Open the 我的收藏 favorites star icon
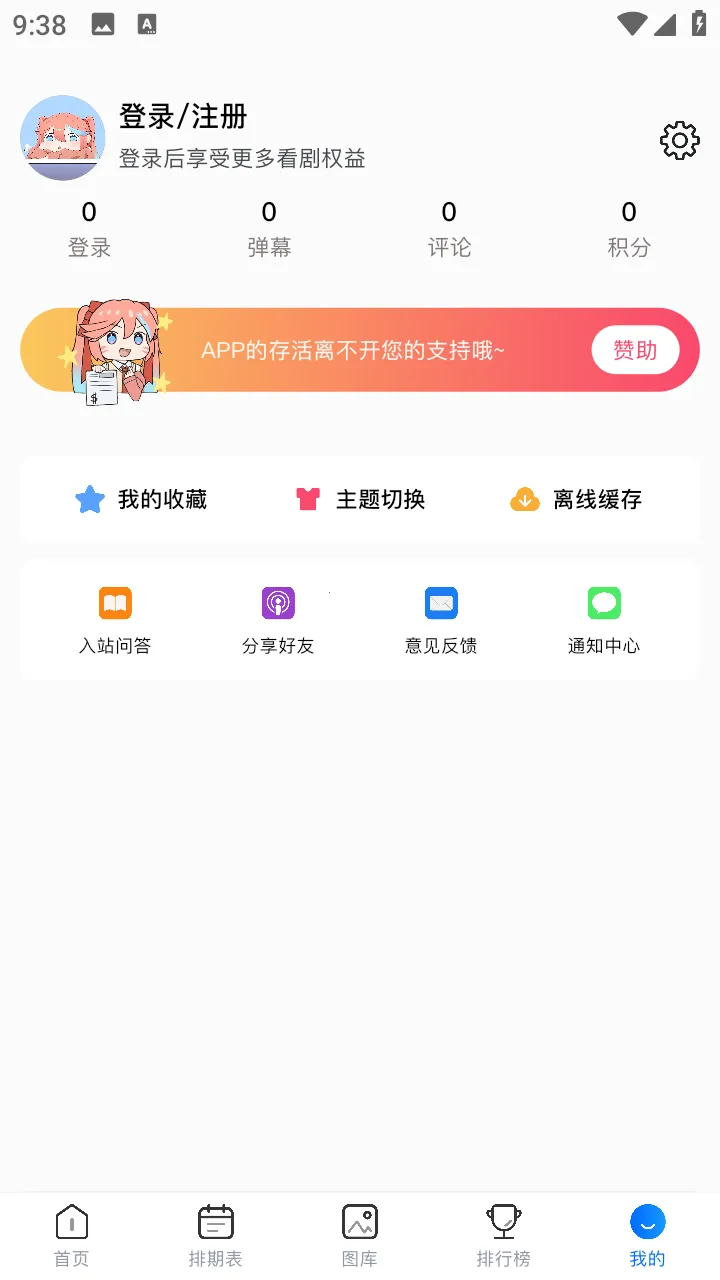The image size is (720, 1280). point(89,499)
